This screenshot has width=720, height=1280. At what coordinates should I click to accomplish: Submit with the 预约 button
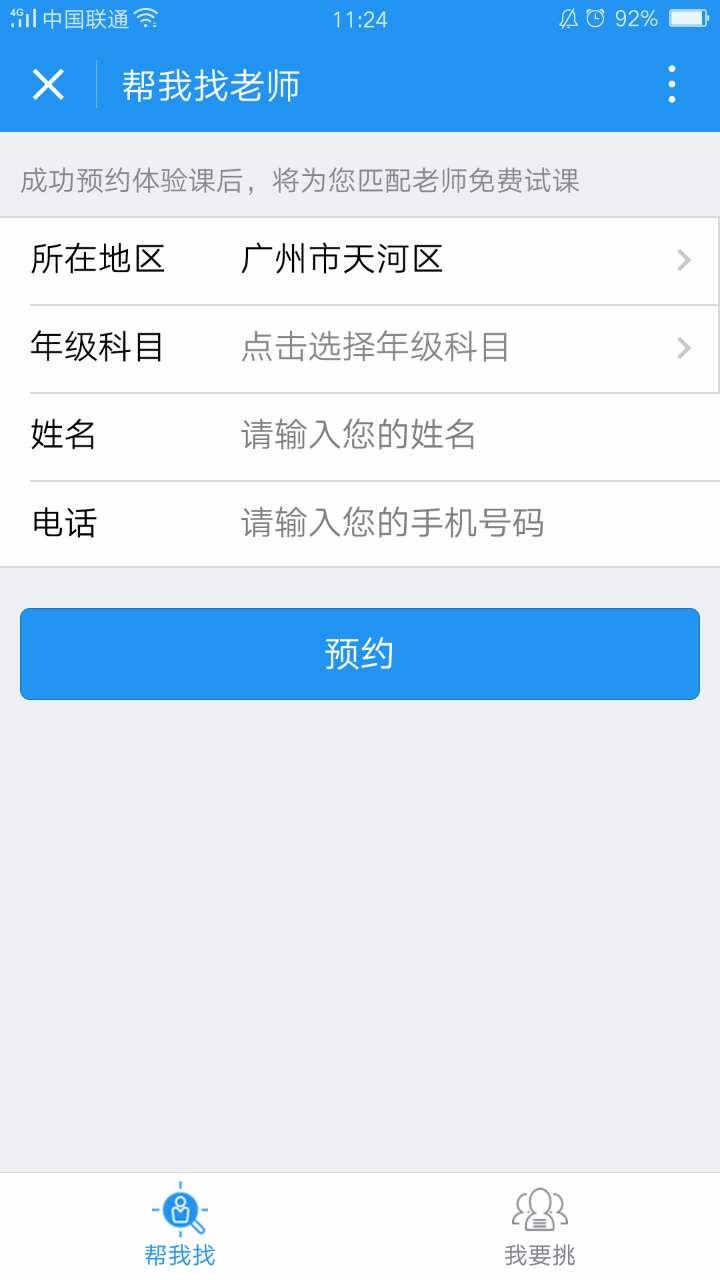coord(360,654)
